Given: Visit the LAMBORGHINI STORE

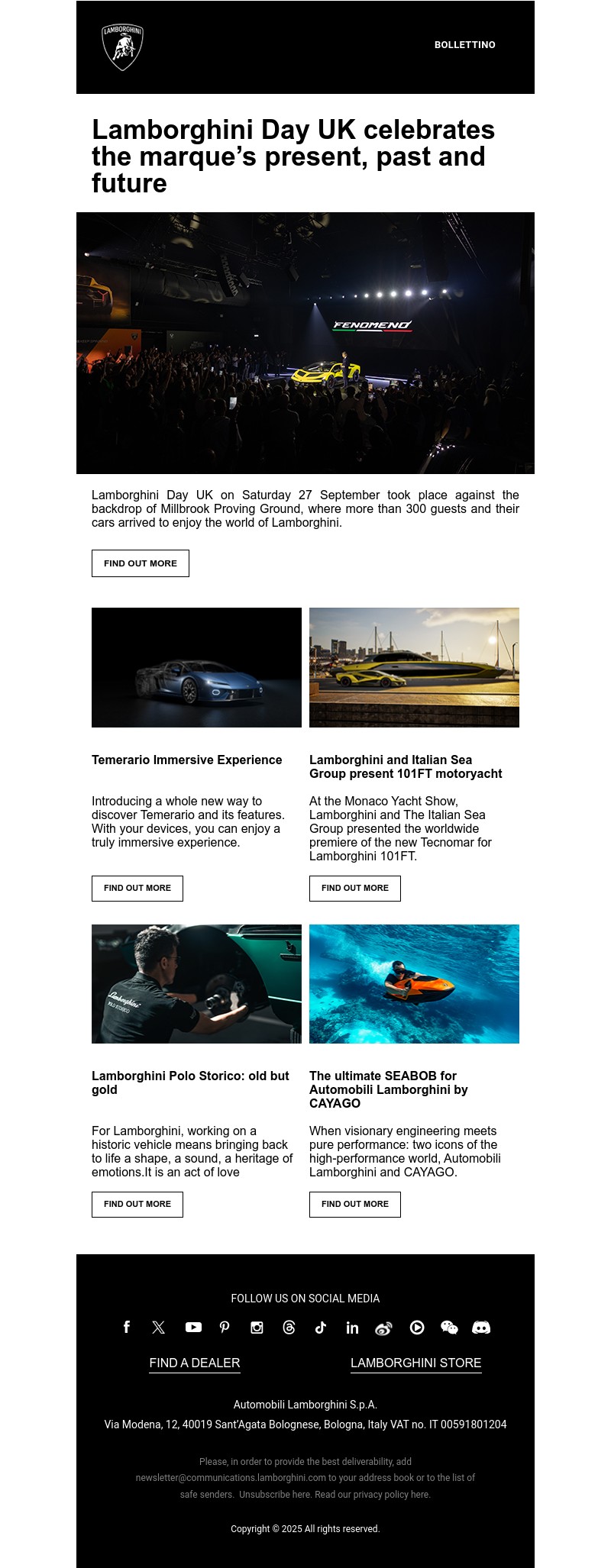Looking at the screenshot, I should tap(416, 1362).
